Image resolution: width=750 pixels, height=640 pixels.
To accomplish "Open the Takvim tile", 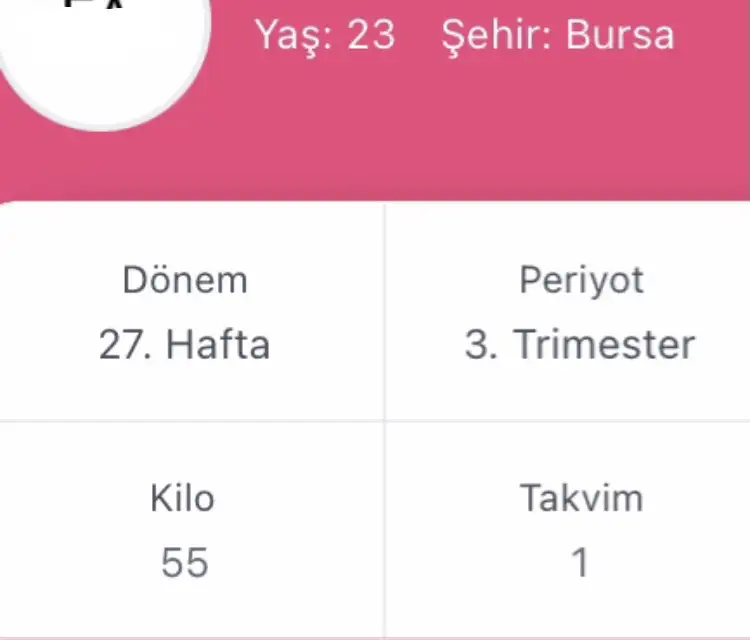I will tap(580, 530).
